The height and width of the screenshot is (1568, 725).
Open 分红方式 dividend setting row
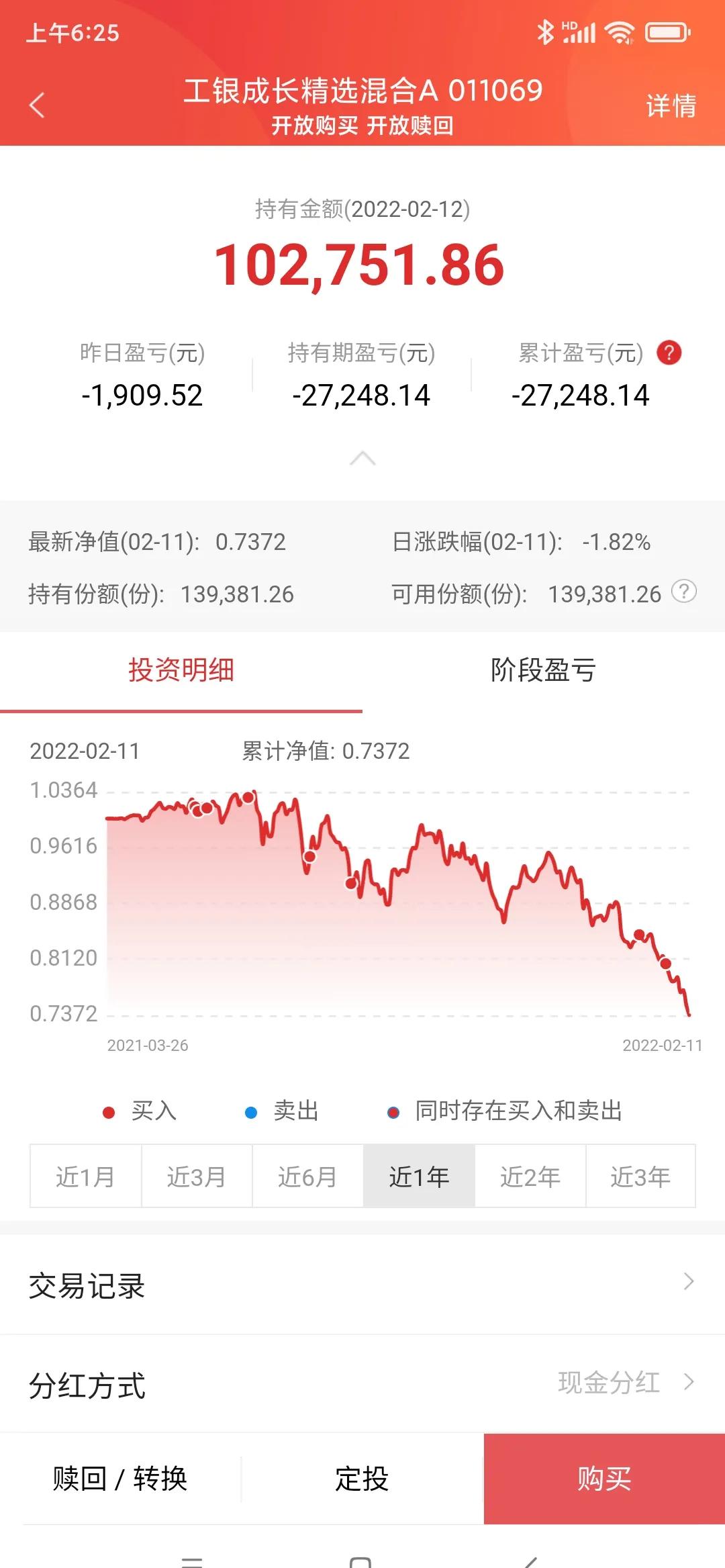pyautogui.click(x=362, y=1383)
